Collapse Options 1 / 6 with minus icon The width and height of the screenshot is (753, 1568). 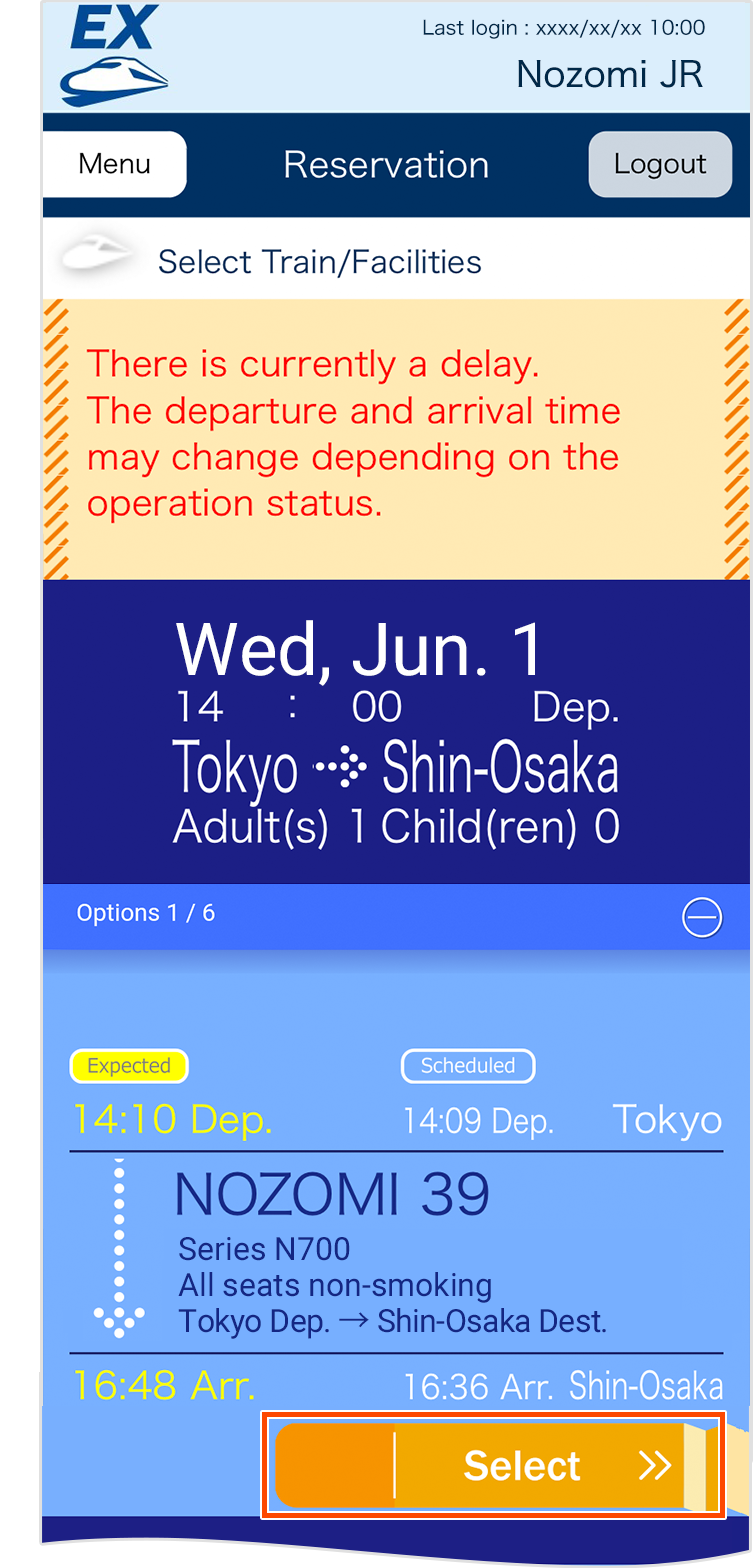[701, 917]
